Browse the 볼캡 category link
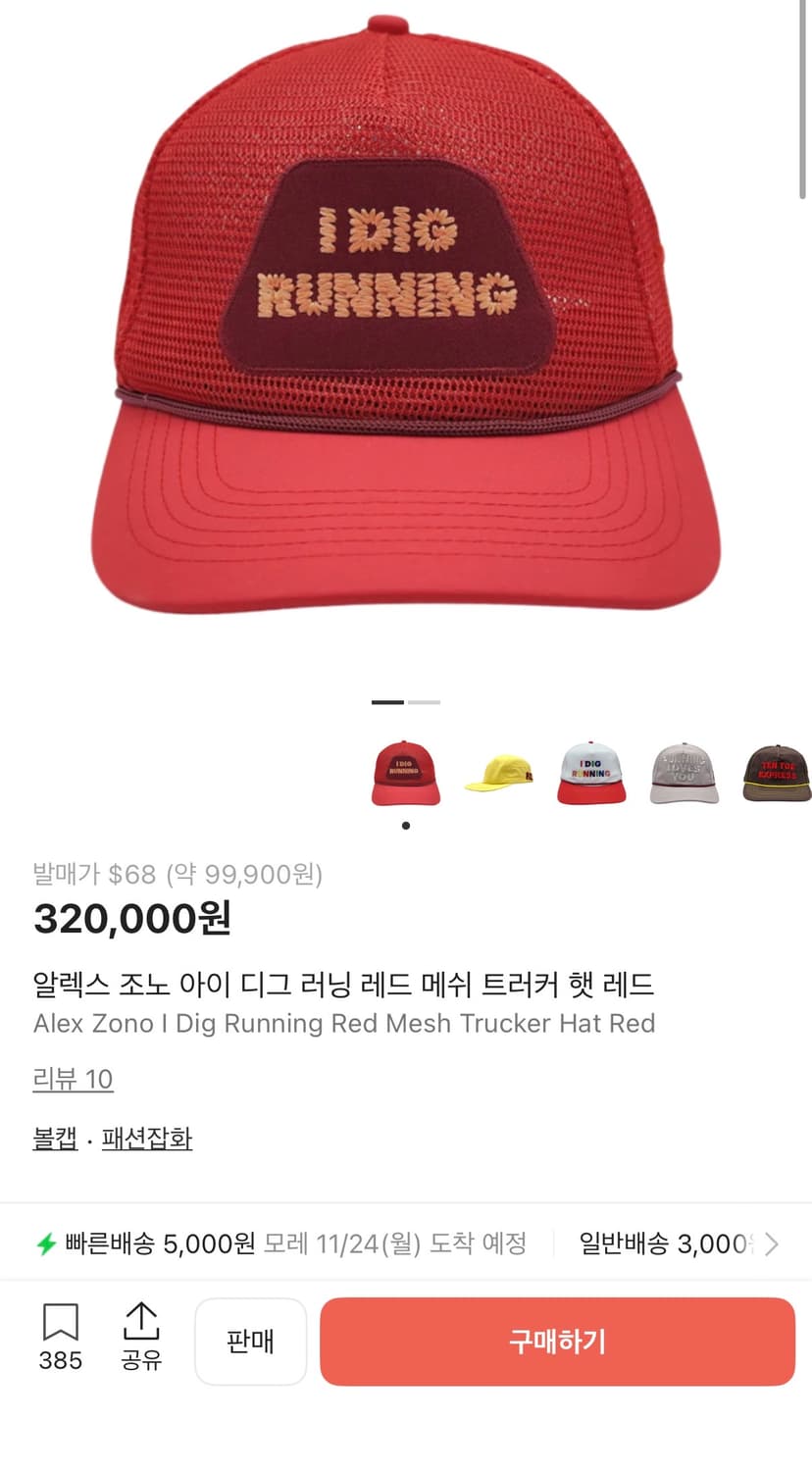 (55, 1139)
